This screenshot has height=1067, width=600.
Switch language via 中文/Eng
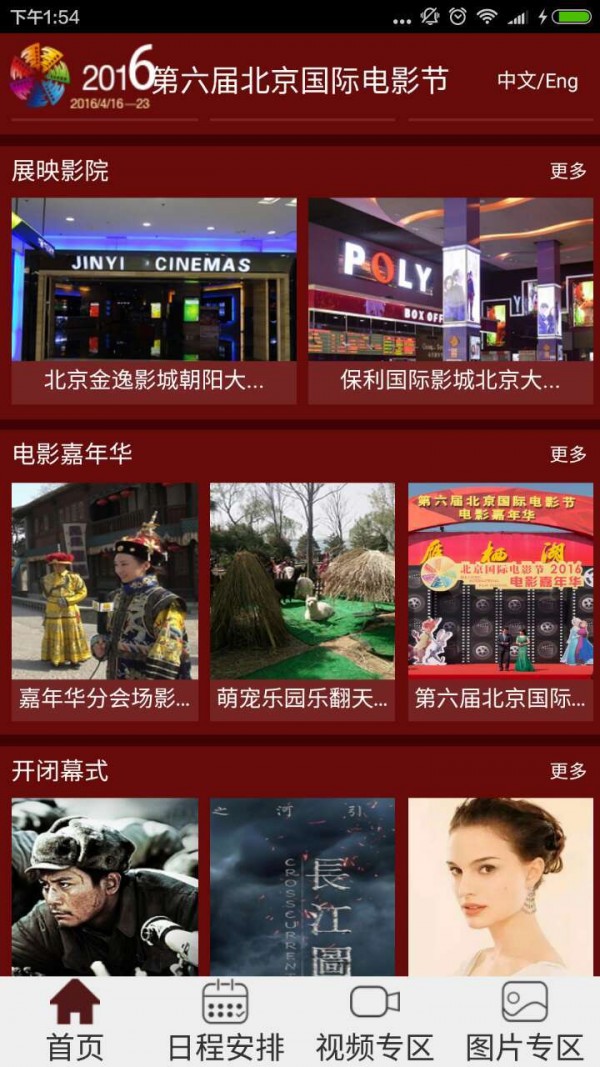coord(538,81)
